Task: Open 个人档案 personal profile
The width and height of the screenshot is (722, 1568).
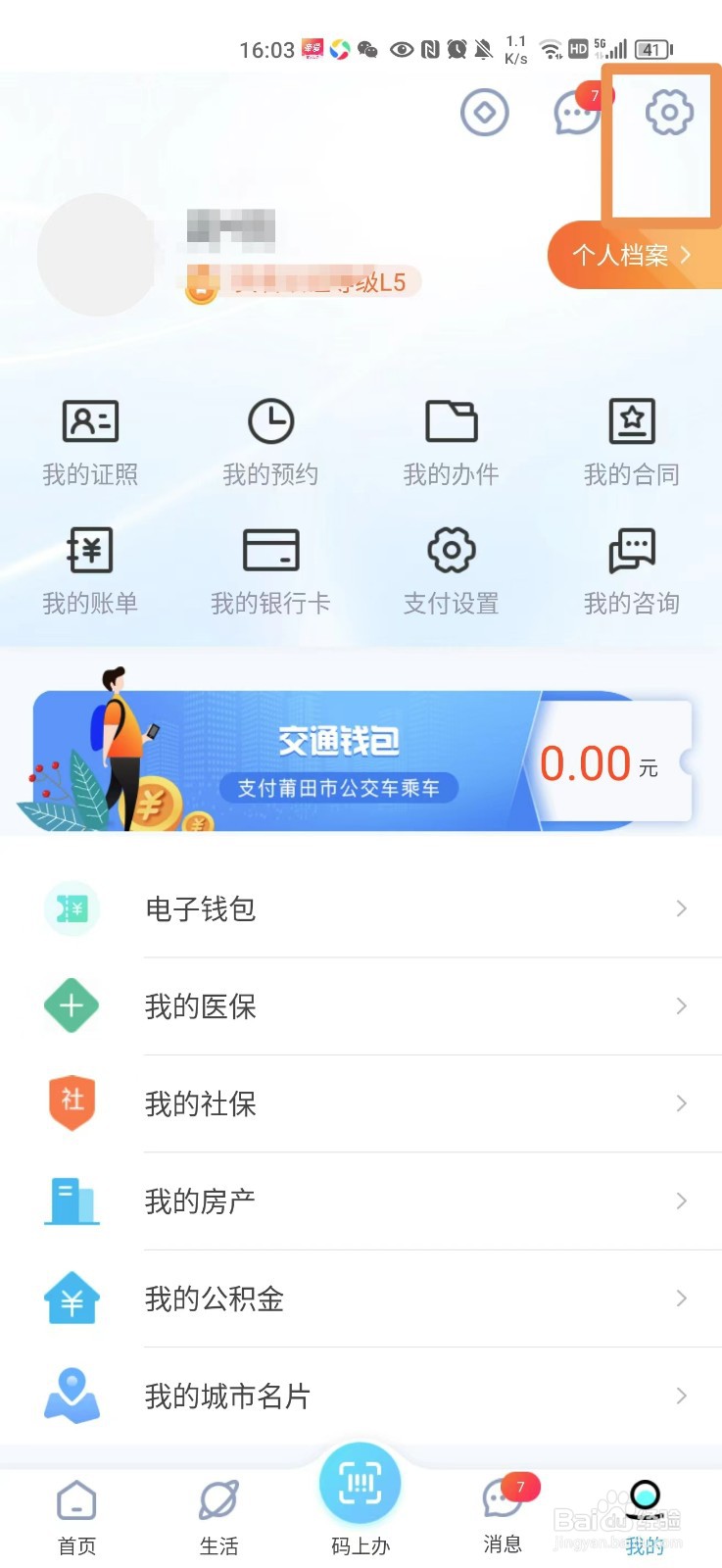Action: click(632, 256)
